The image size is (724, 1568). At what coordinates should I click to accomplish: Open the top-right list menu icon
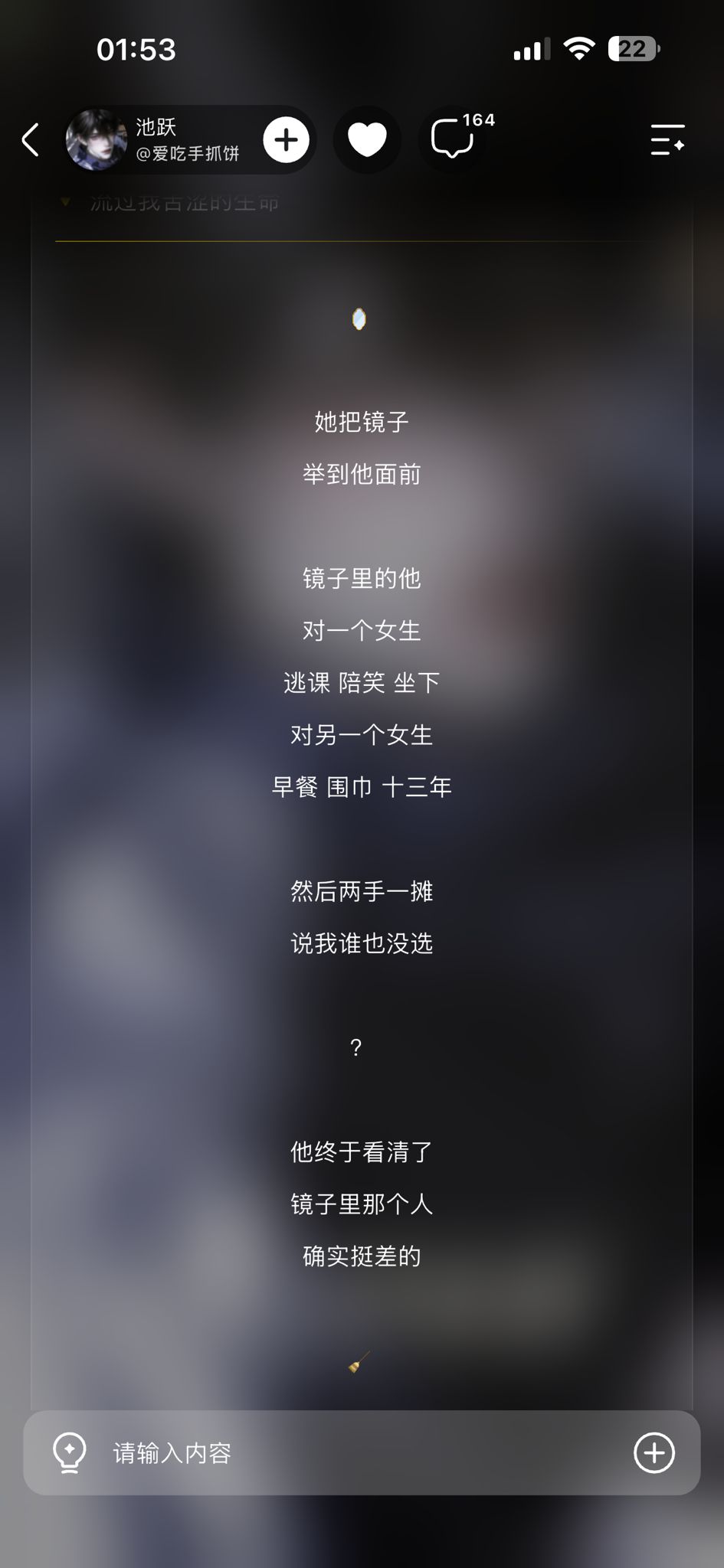[667, 140]
